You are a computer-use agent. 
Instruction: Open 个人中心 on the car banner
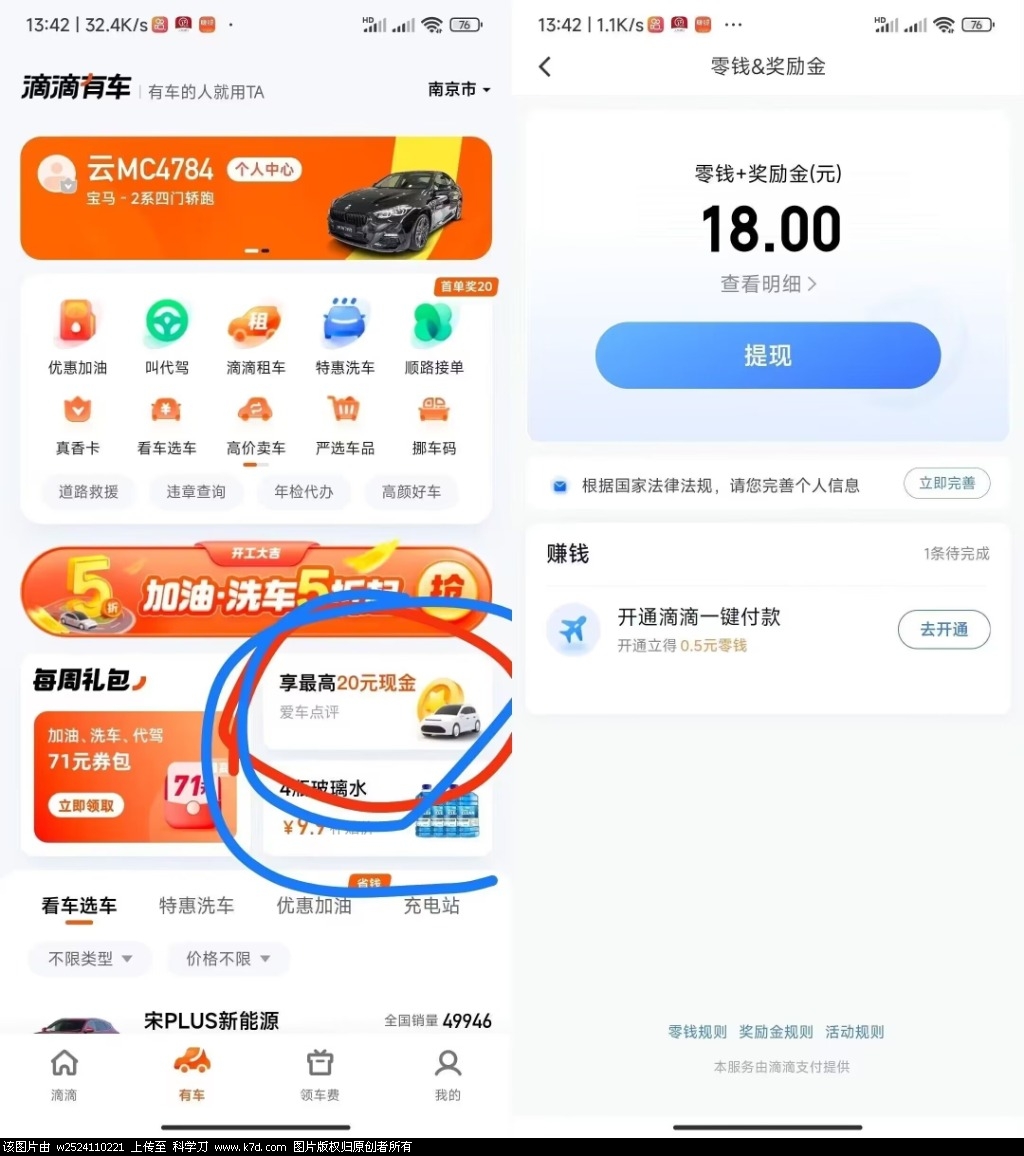[264, 170]
